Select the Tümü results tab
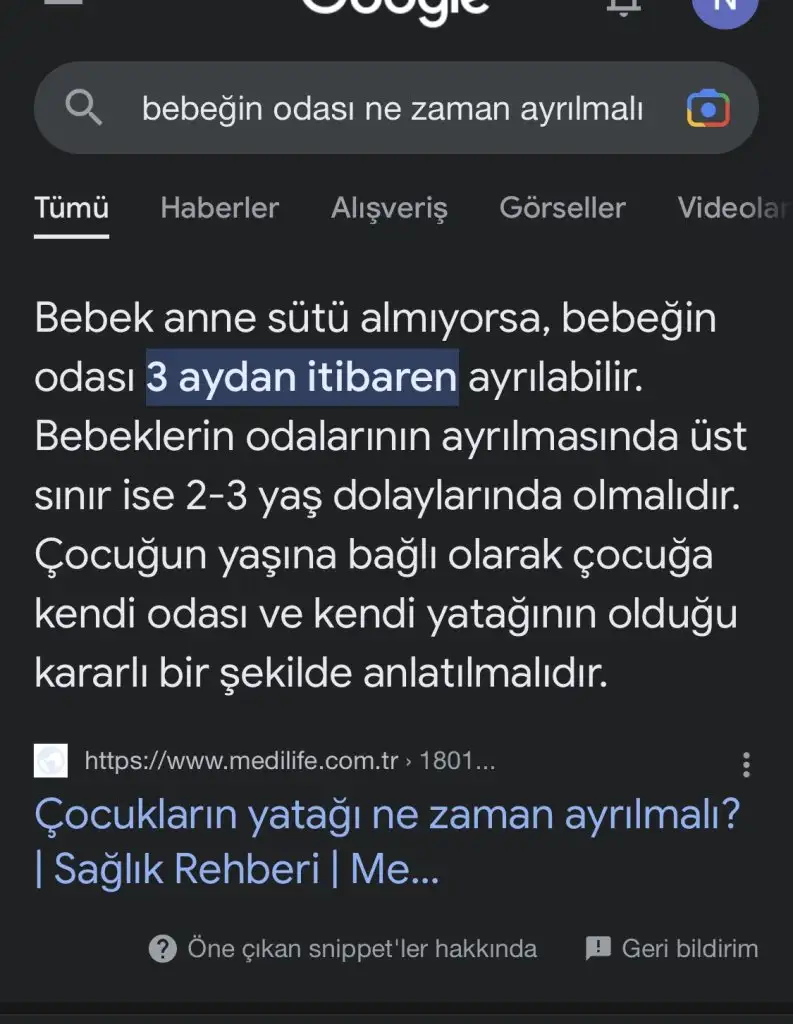The width and height of the screenshot is (793, 1024). (72, 208)
